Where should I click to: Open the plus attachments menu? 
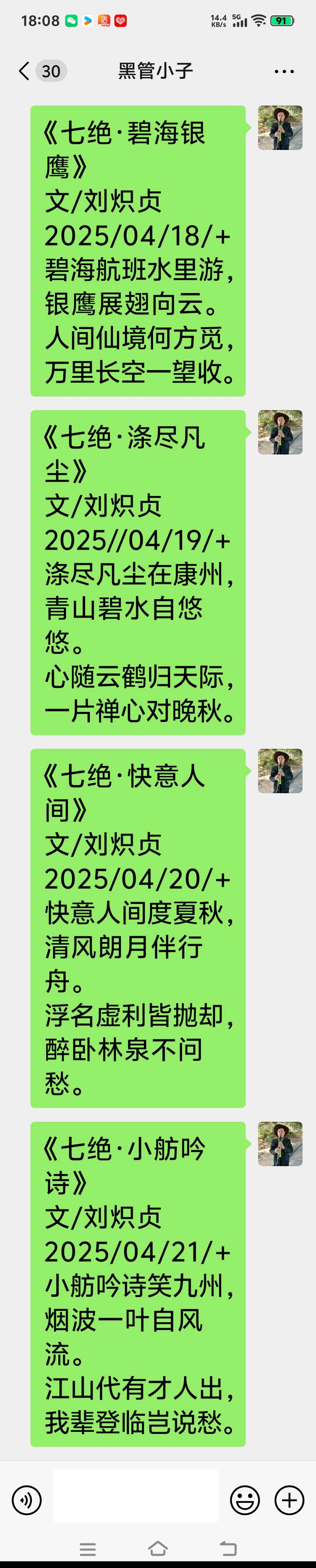coord(289,1500)
